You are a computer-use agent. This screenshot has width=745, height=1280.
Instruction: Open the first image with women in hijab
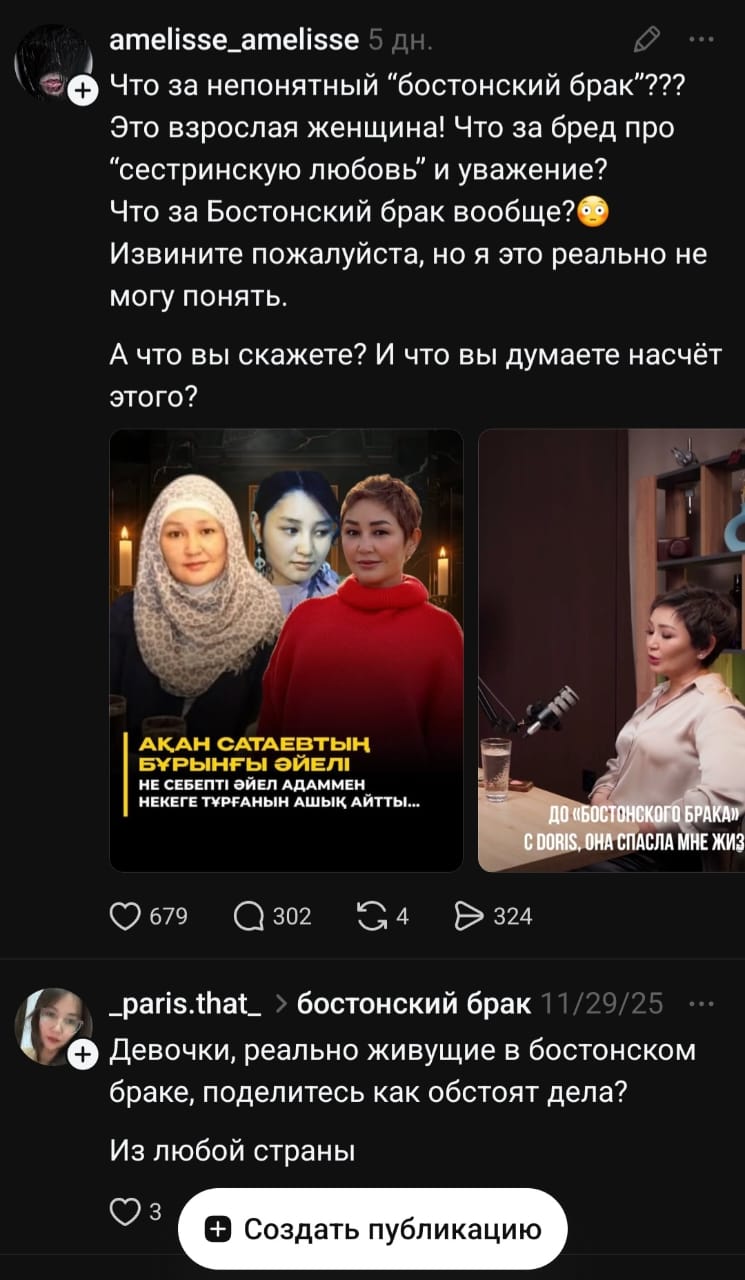(286, 650)
